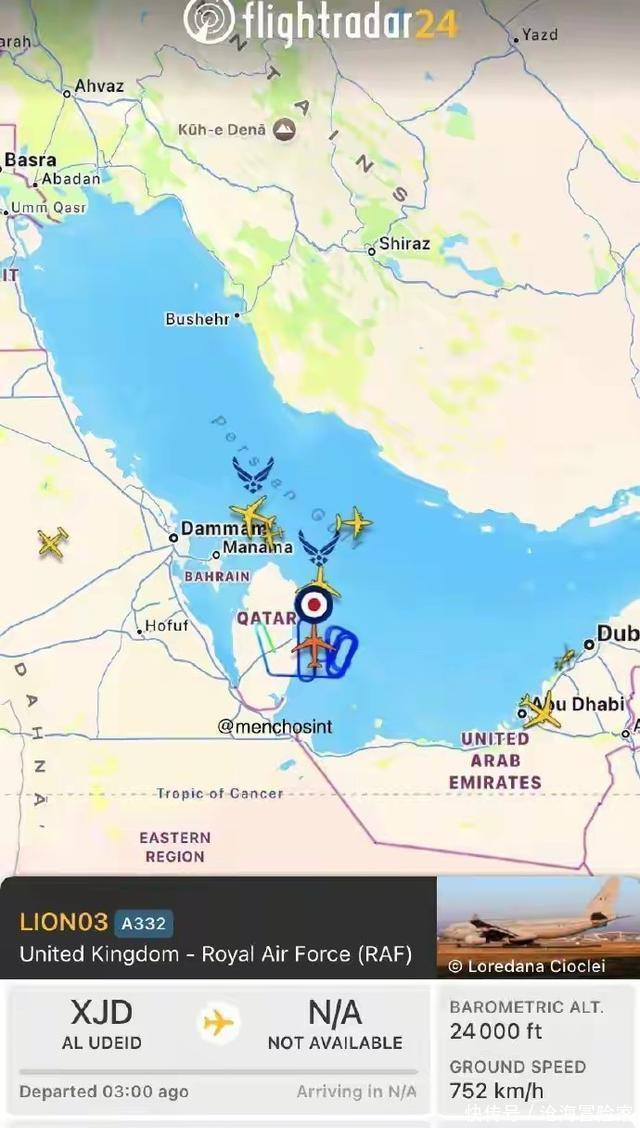Tap the red selected LION03 aircraft

coord(315,647)
